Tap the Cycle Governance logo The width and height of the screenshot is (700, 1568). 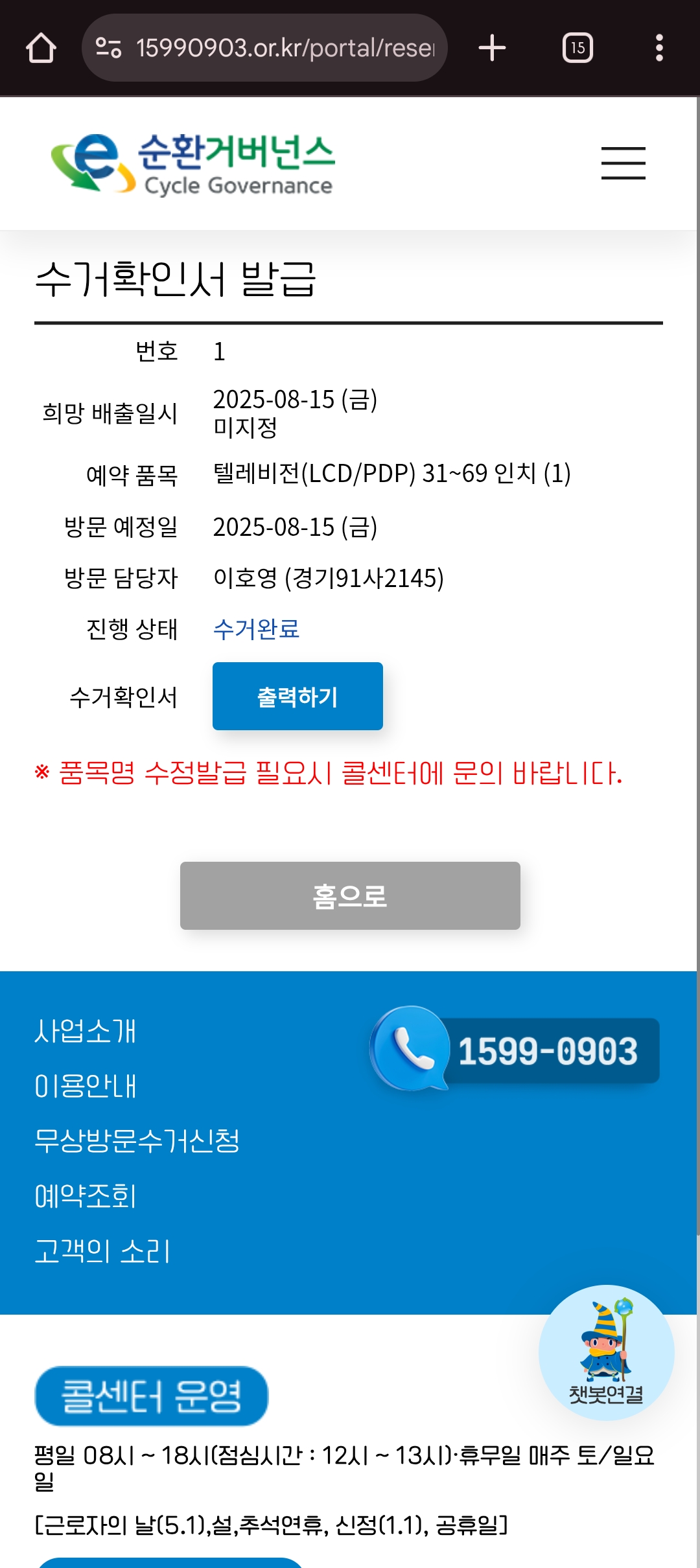[192, 164]
